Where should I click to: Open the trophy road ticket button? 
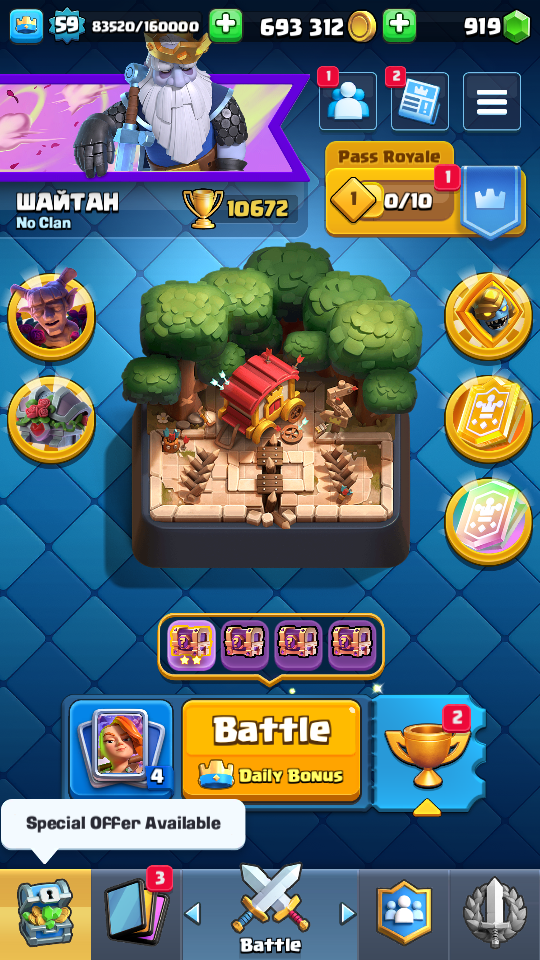point(427,753)
